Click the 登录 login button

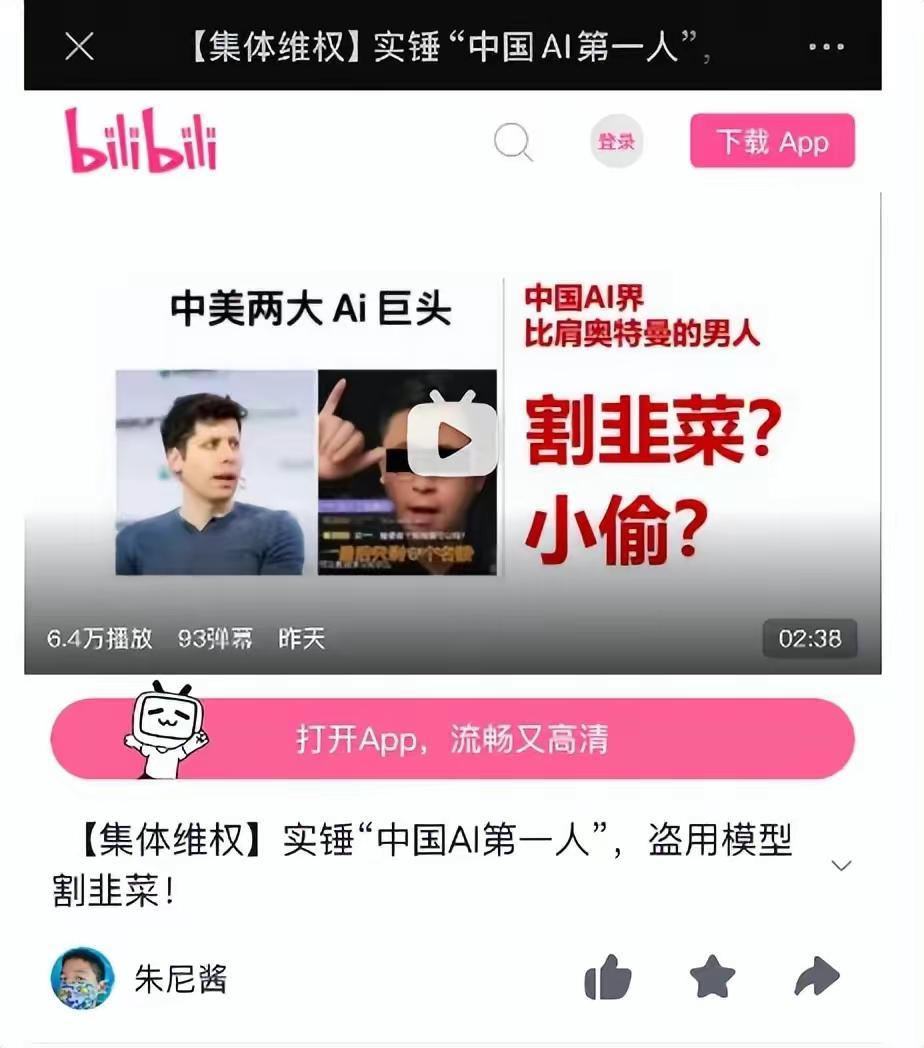click(x=616, y=142)
